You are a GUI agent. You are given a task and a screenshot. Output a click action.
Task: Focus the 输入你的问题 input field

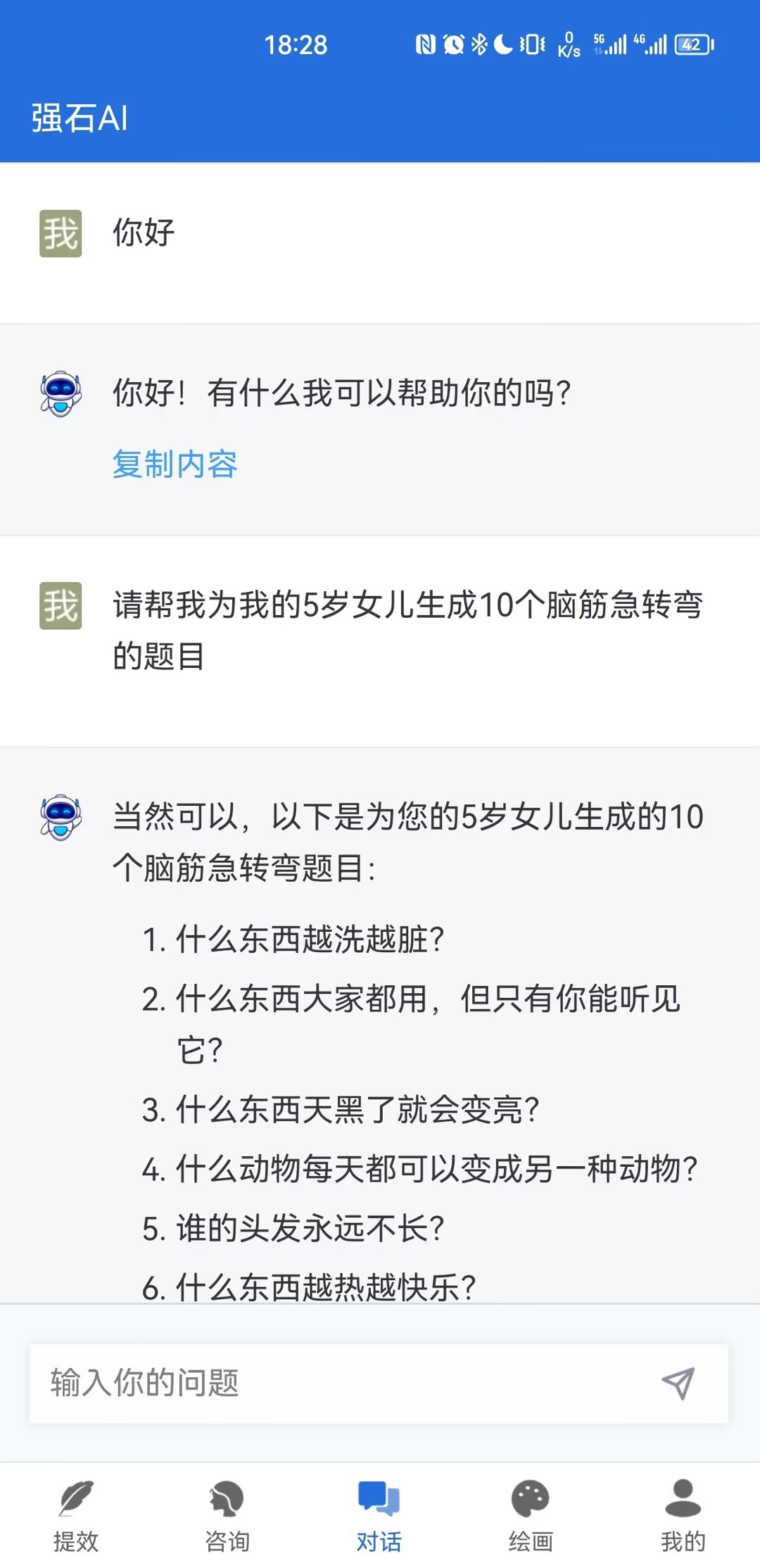click(x=338, y=1383)
